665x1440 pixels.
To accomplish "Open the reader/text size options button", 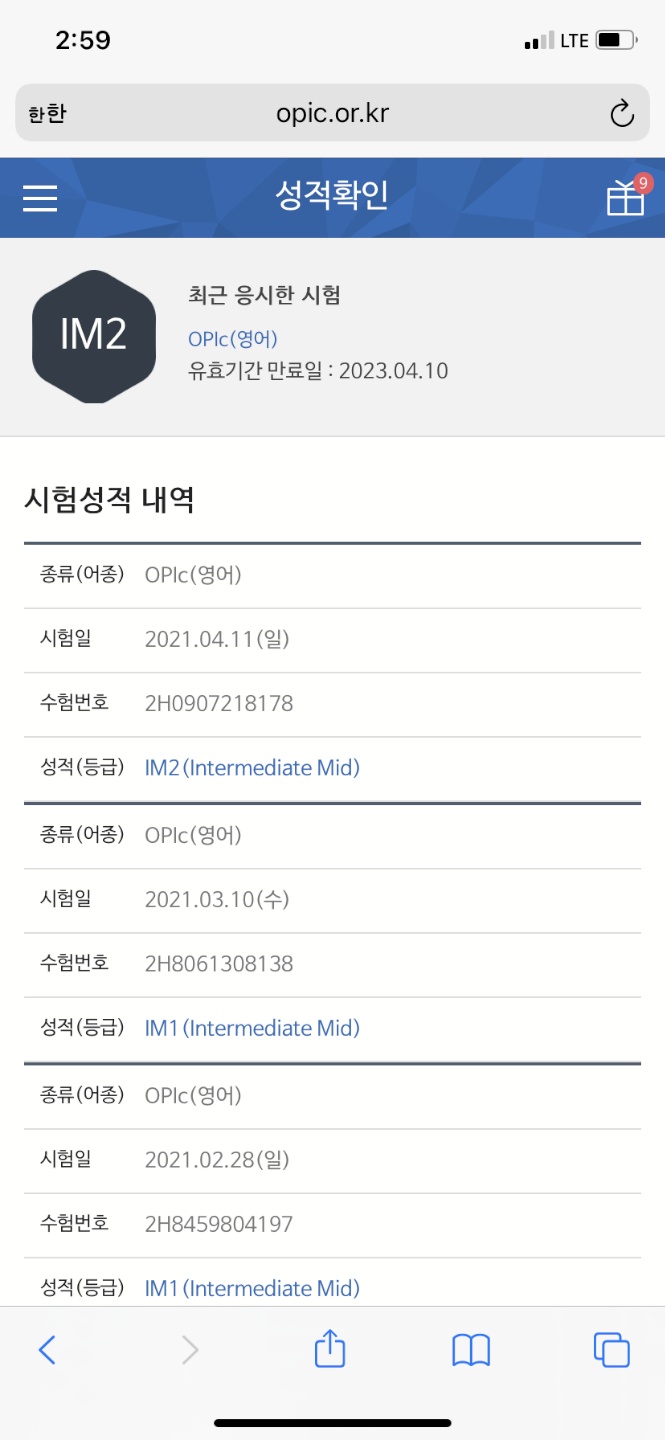I will (x=46, y=114).
